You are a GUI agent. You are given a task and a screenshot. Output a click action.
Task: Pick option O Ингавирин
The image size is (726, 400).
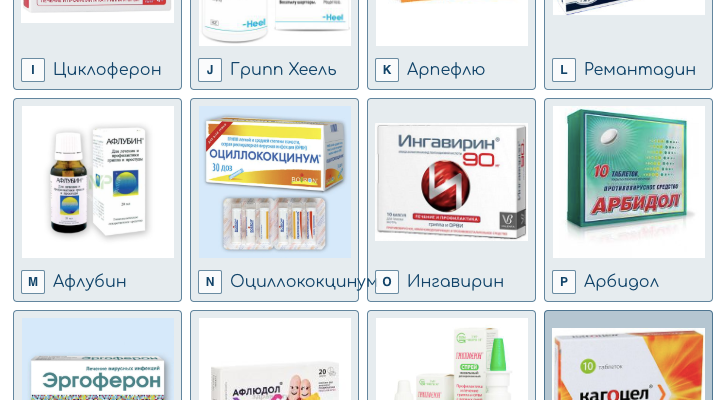point(451,200)
